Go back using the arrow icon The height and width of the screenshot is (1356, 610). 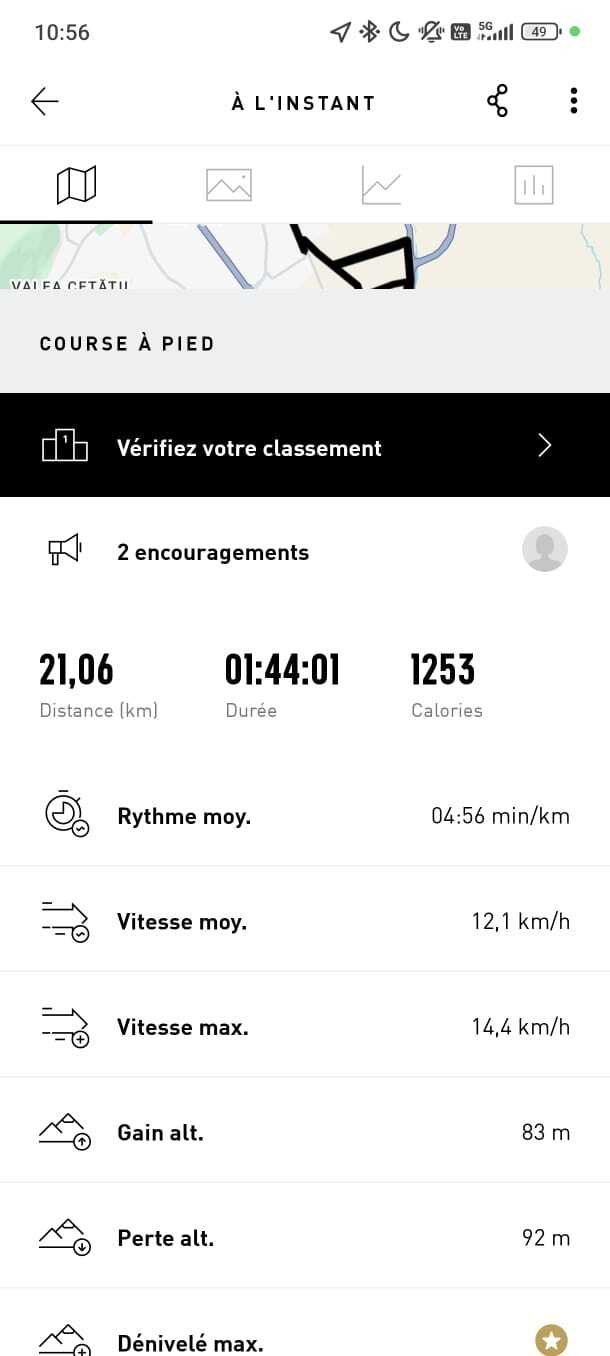(45, 101)
